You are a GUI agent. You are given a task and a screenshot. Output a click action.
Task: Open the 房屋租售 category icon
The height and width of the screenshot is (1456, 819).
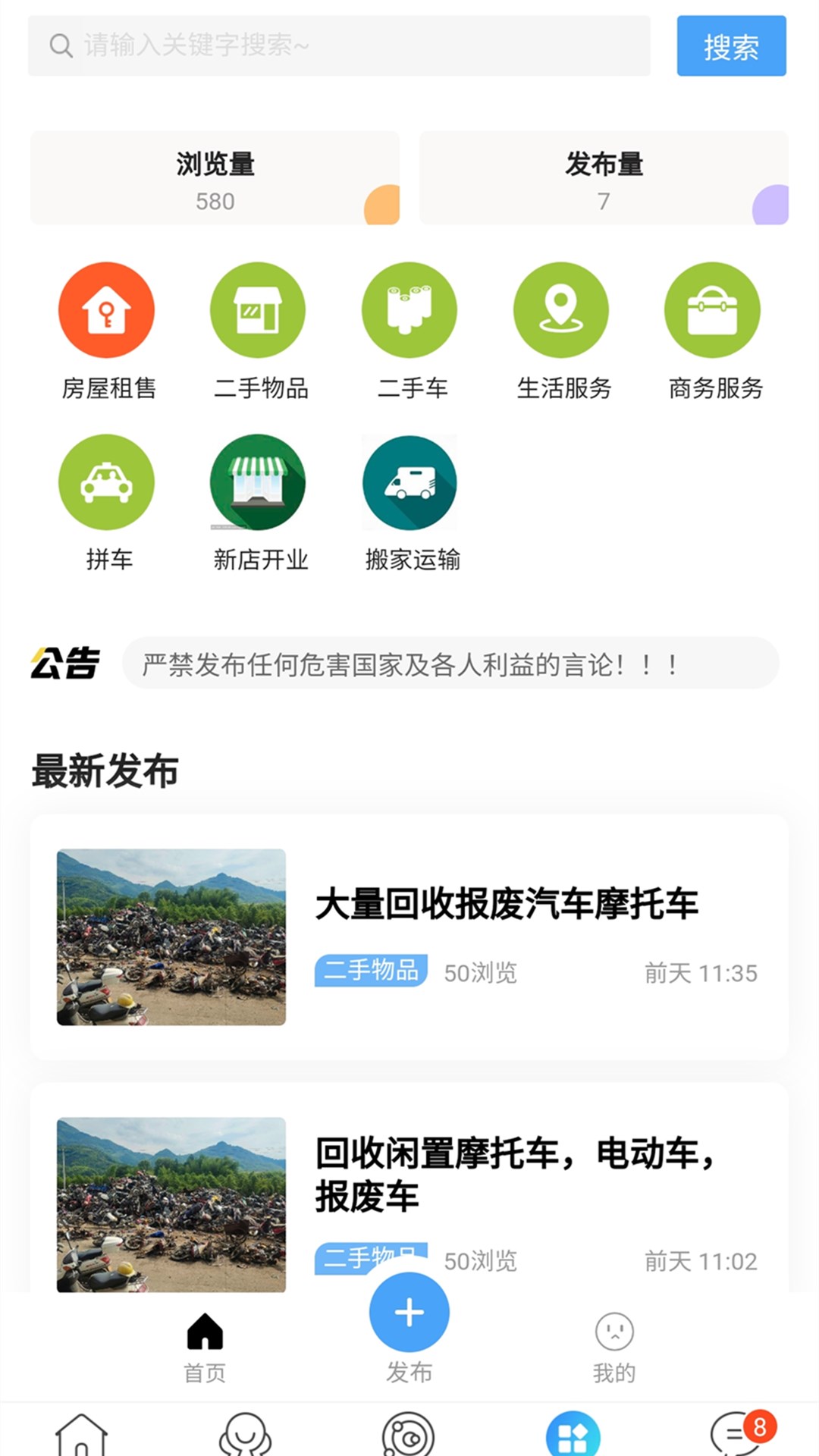coord(106,309)
